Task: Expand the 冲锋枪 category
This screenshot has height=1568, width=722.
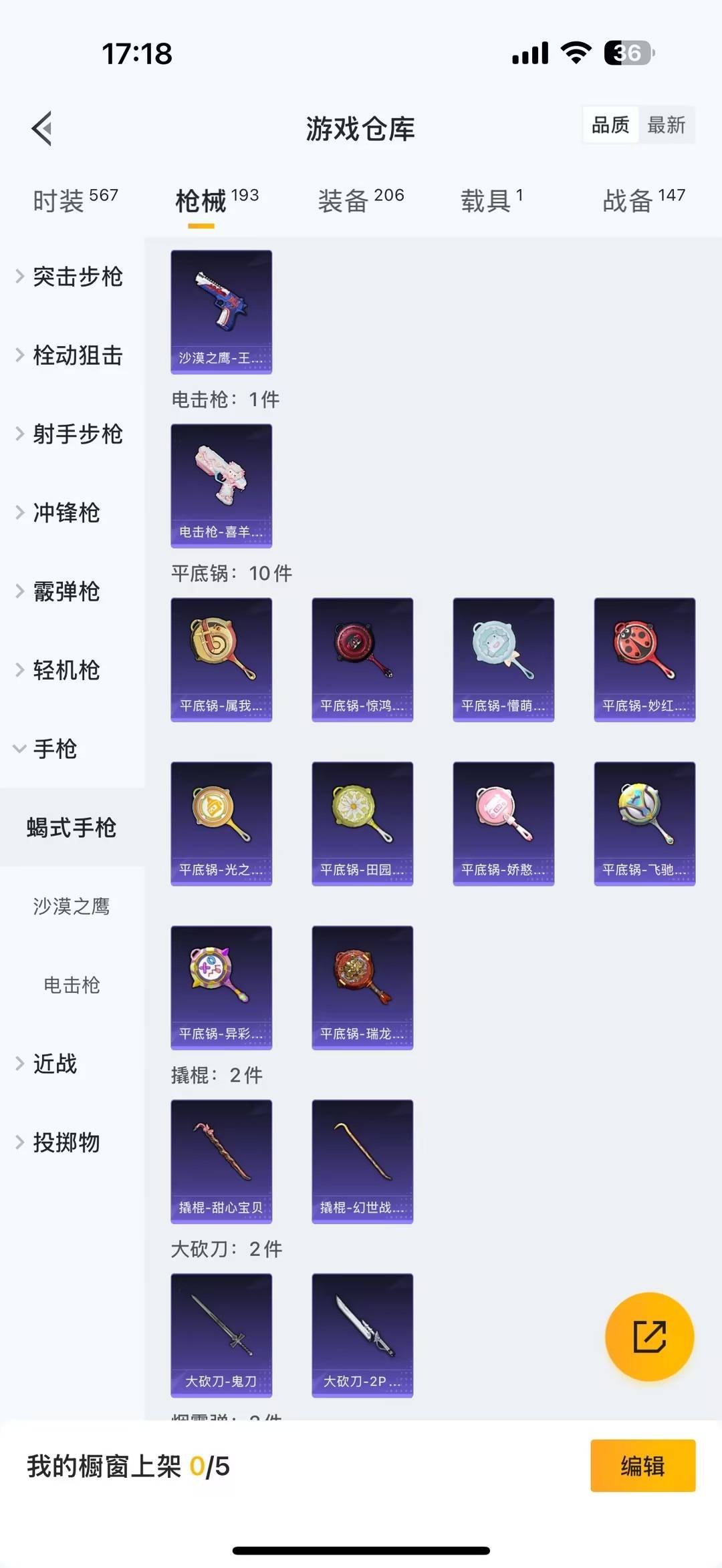Action: (67, 513)
